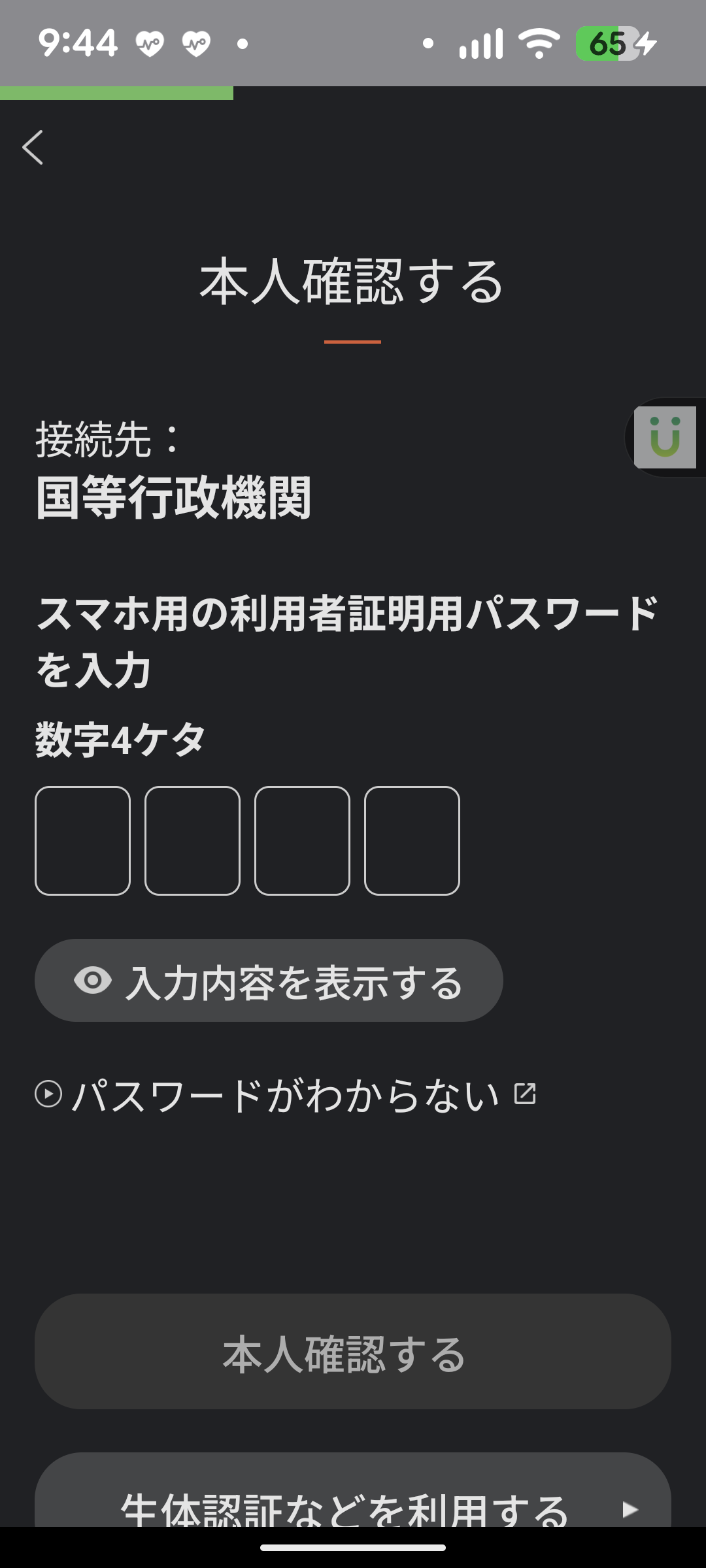Open the floating green smiley widget
706x1568 pixels.
point(665,437)
